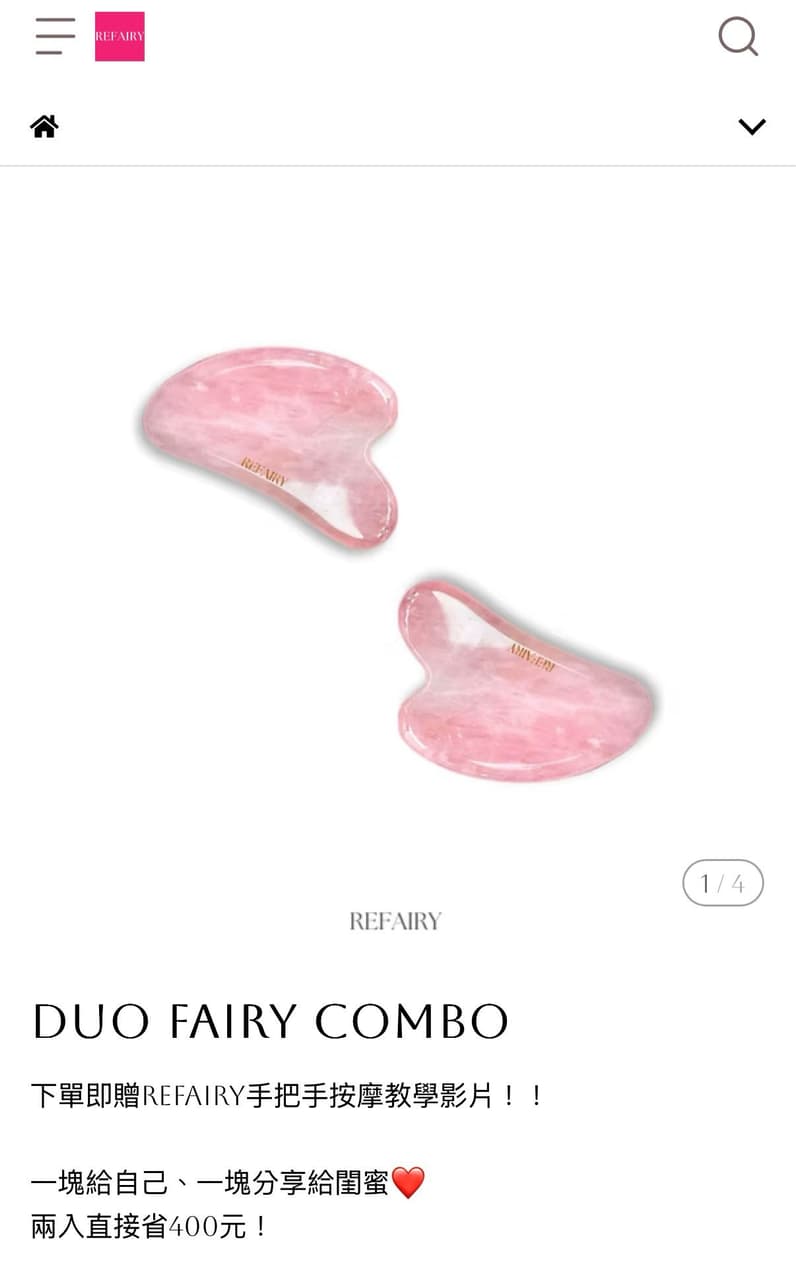
Task: Tap the REFAIRY logo in header
Action: pos(120,36)
